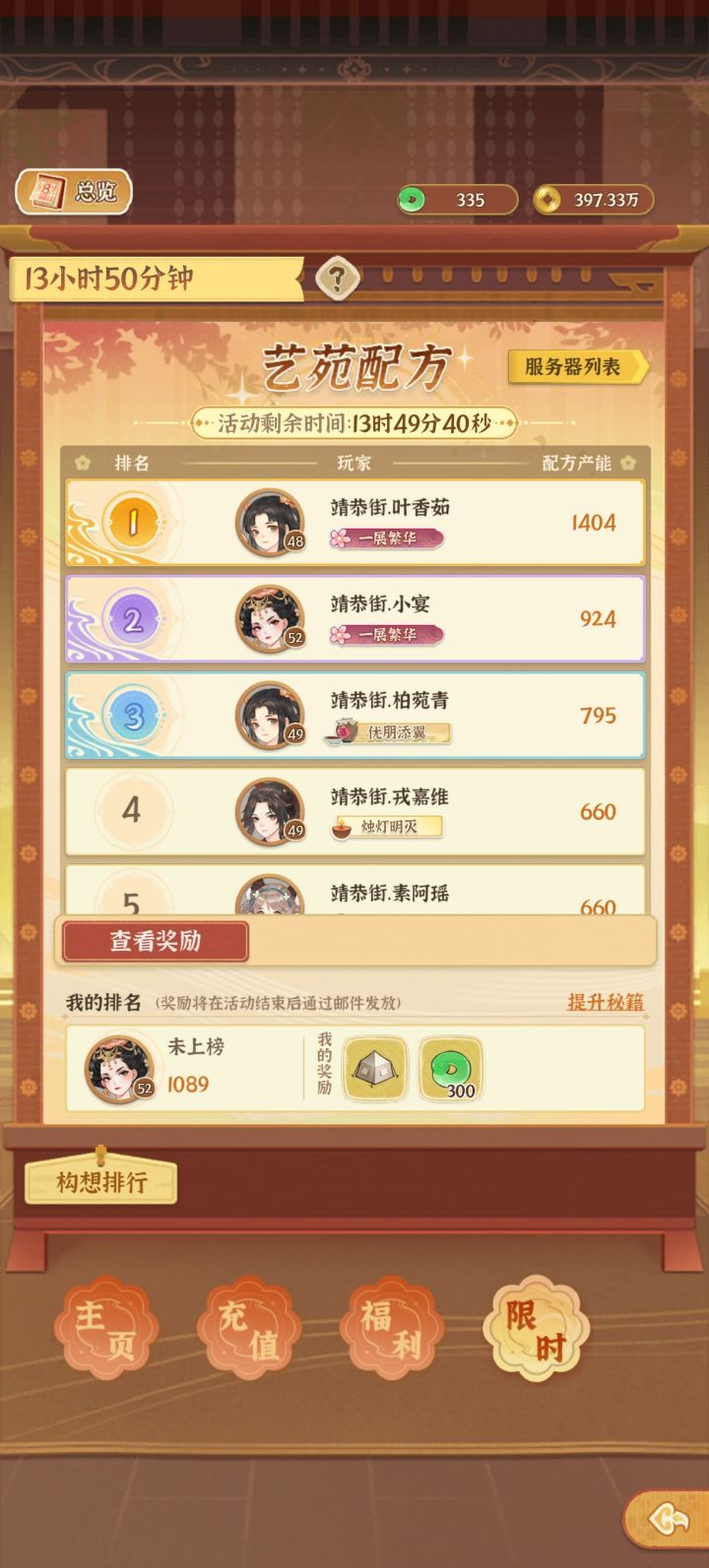Click the green jade currency icon

(414, 200)
